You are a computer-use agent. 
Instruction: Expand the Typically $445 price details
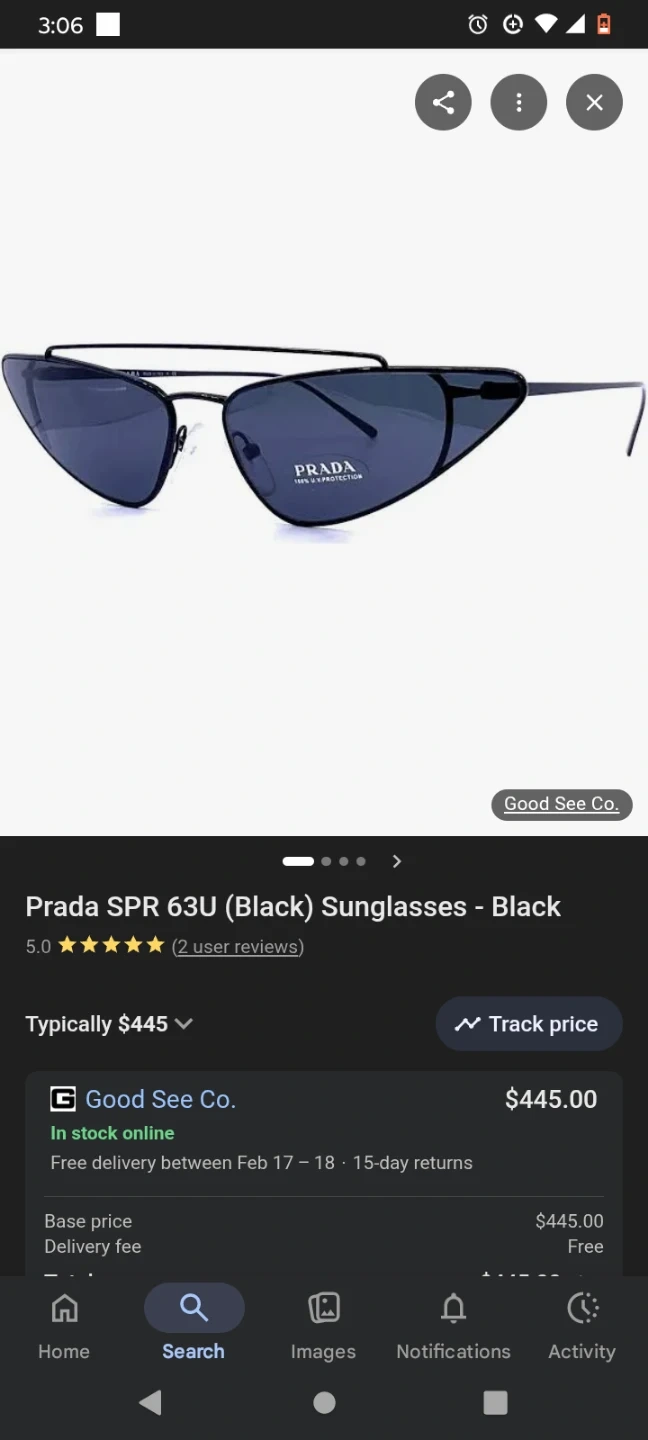[x=109, y=1024]
